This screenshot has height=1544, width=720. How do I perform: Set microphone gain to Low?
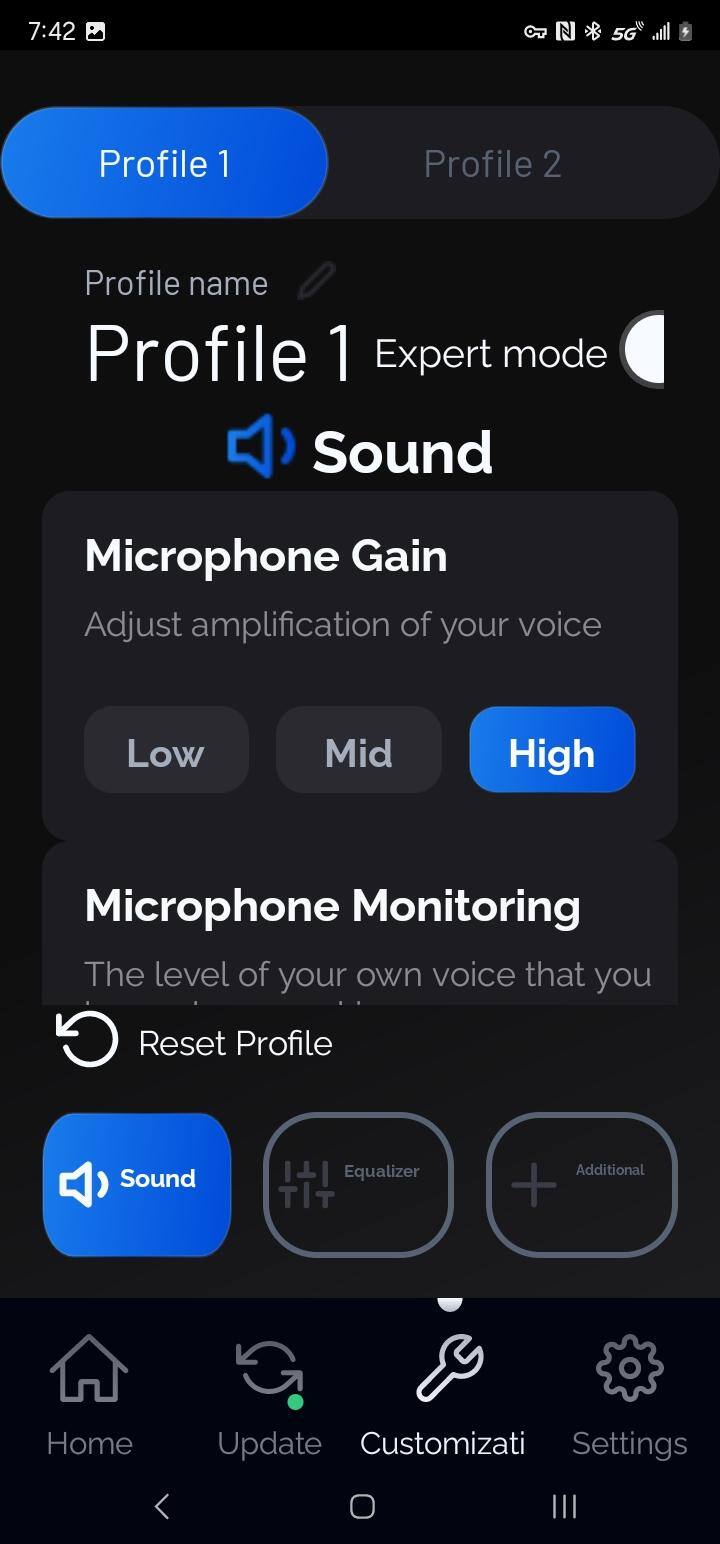coord(166,751)
